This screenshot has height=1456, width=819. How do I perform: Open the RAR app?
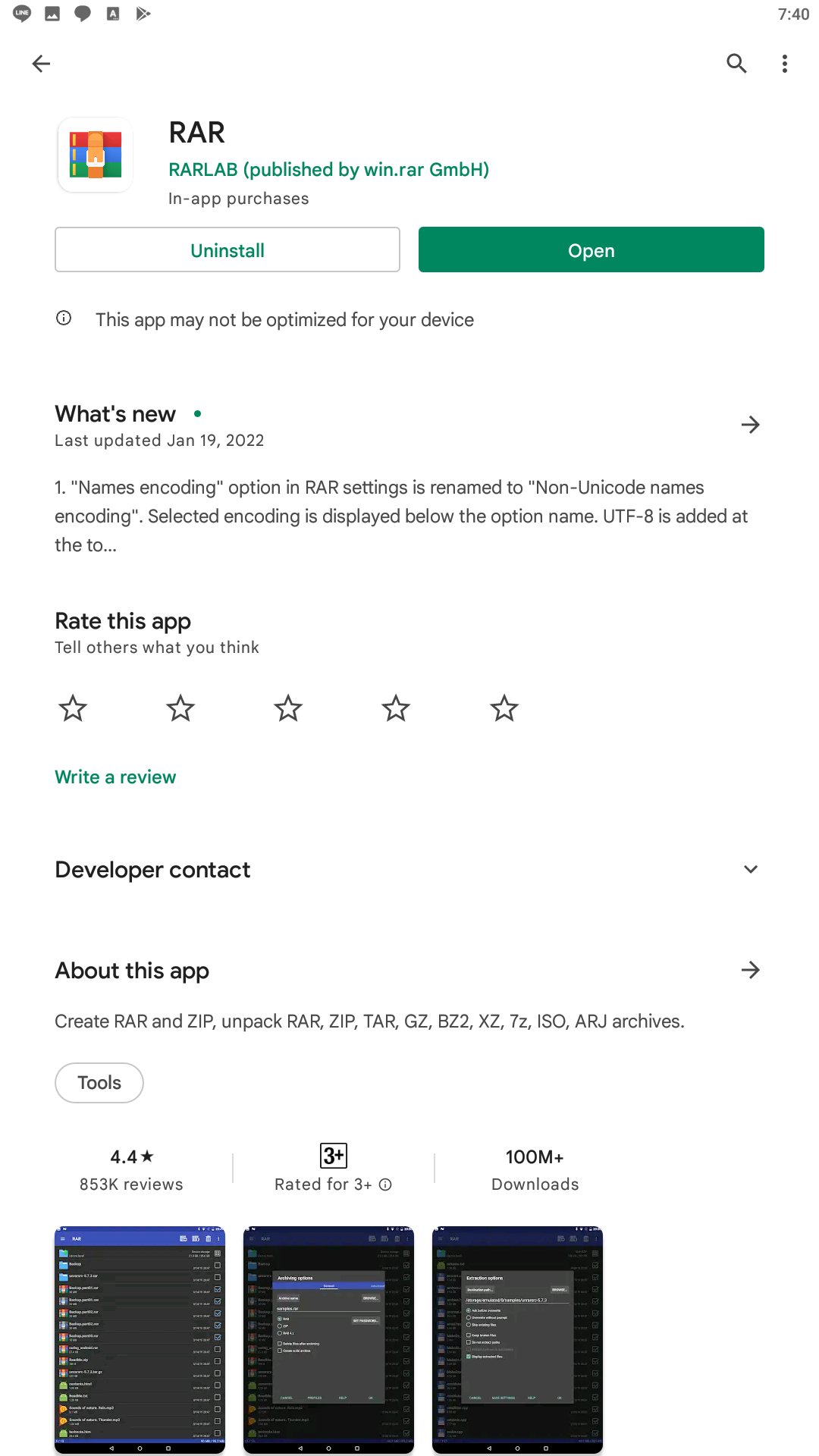click(591, 250)
